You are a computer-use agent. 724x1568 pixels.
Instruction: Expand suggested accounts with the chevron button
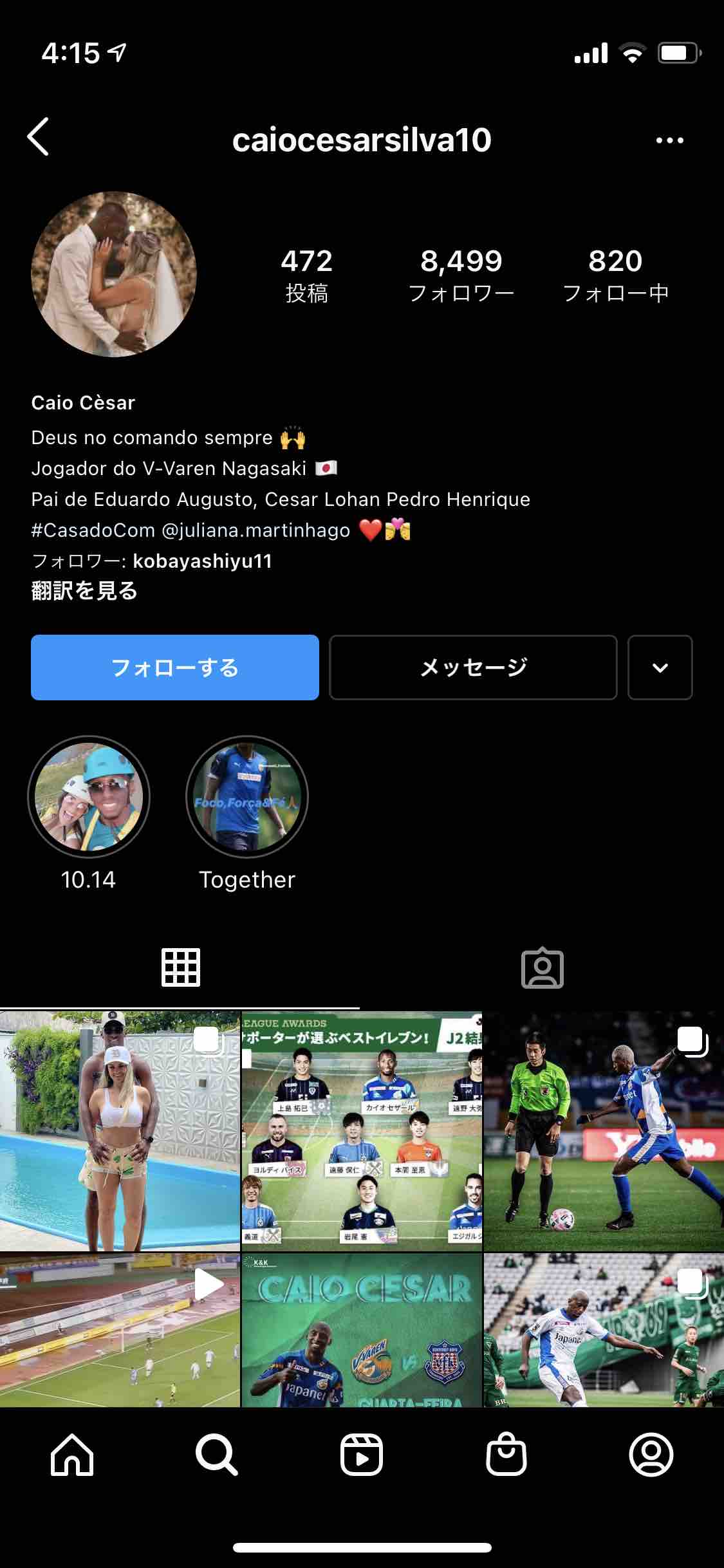(660, 667)
